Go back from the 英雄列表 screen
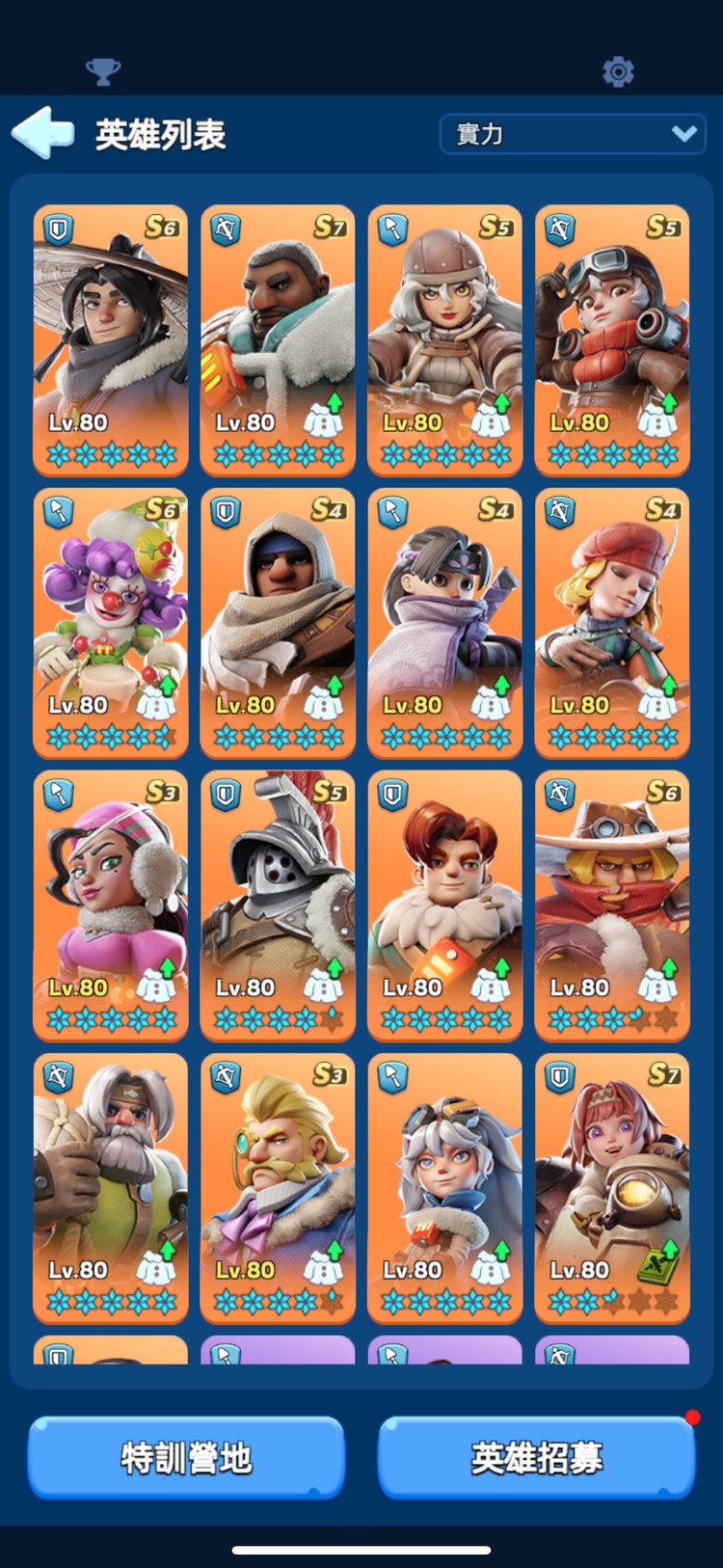This screenshot has width=723, height=1568. coord(42,133)
